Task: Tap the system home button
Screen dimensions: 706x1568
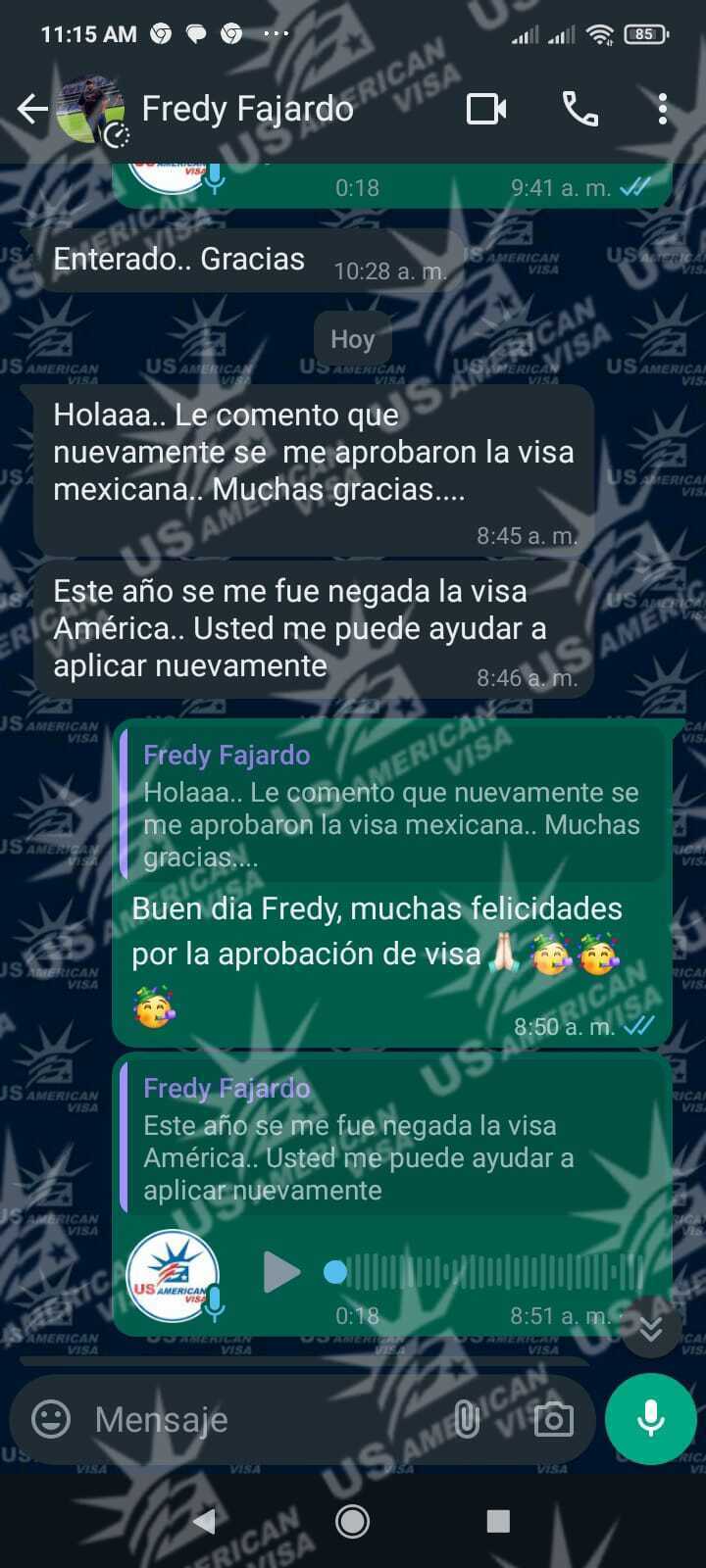Action: [x=352, y=1521]
